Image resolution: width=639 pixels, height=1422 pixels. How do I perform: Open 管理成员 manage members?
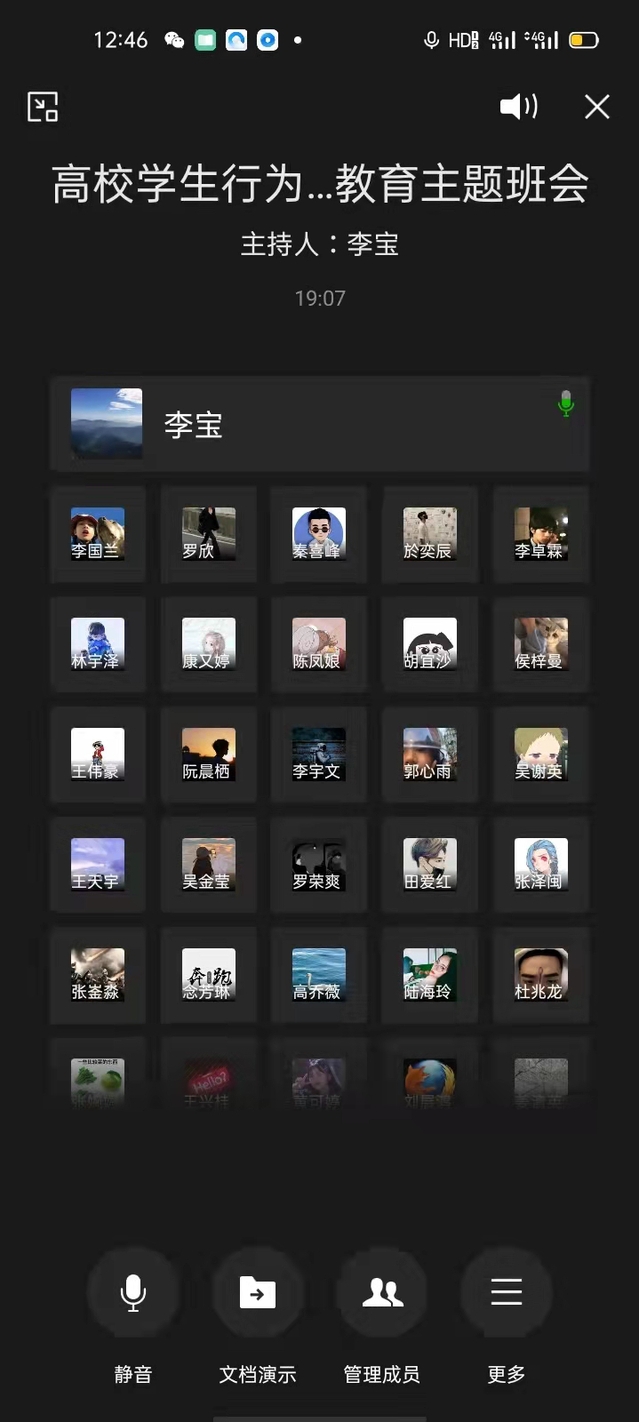[x=382, y=1293]
